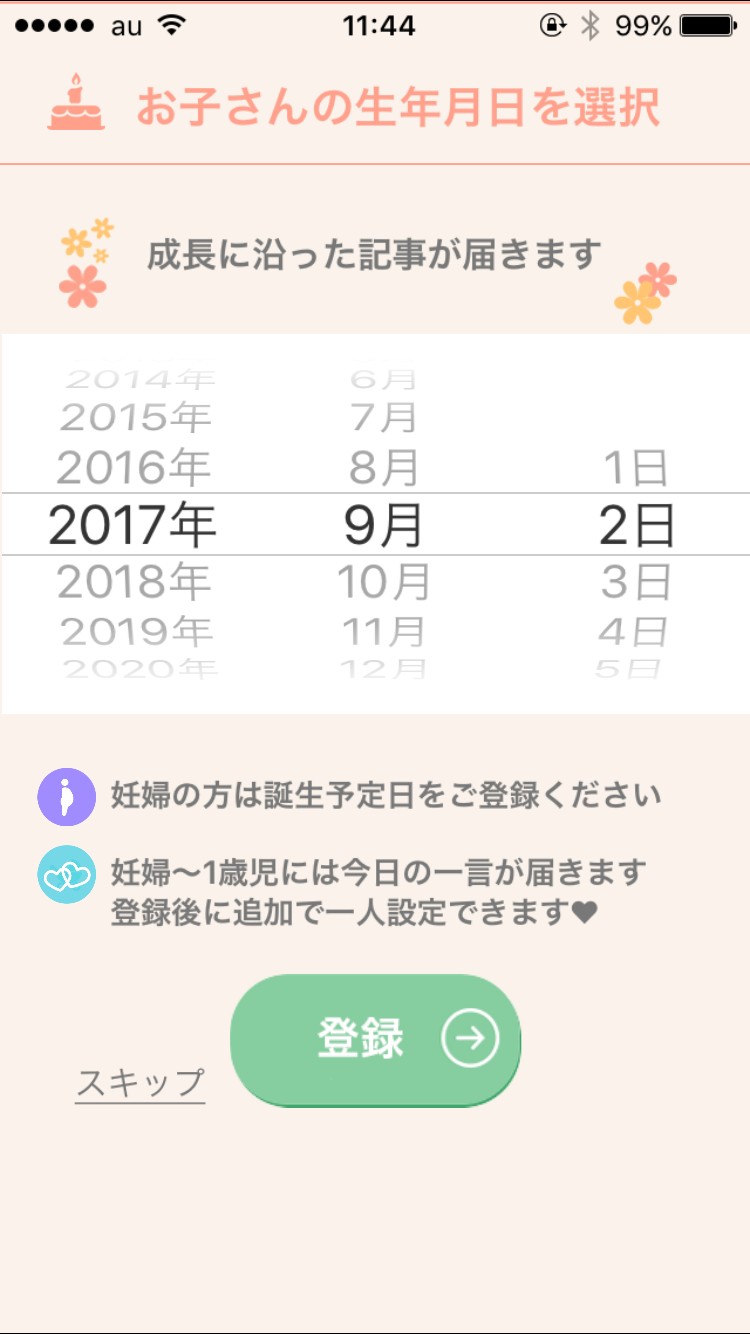This screenshot has height=1334, width=750.
Task: Tap the 登録 register button
Action: tap(375, 1040)
